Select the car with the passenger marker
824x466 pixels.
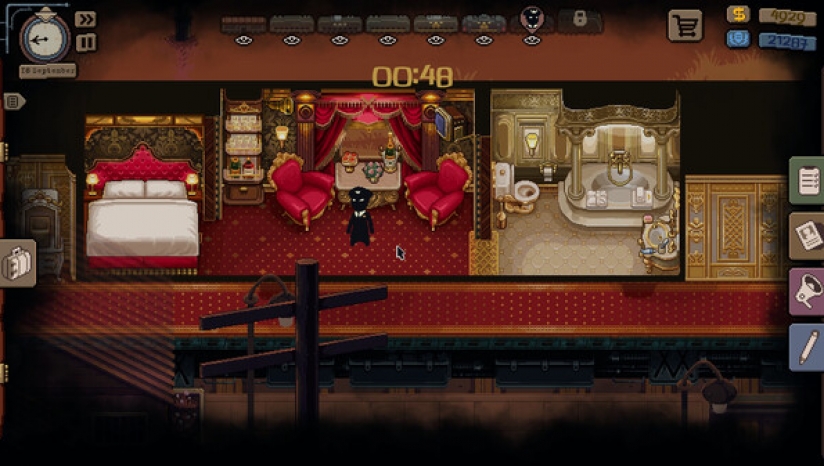532,20
